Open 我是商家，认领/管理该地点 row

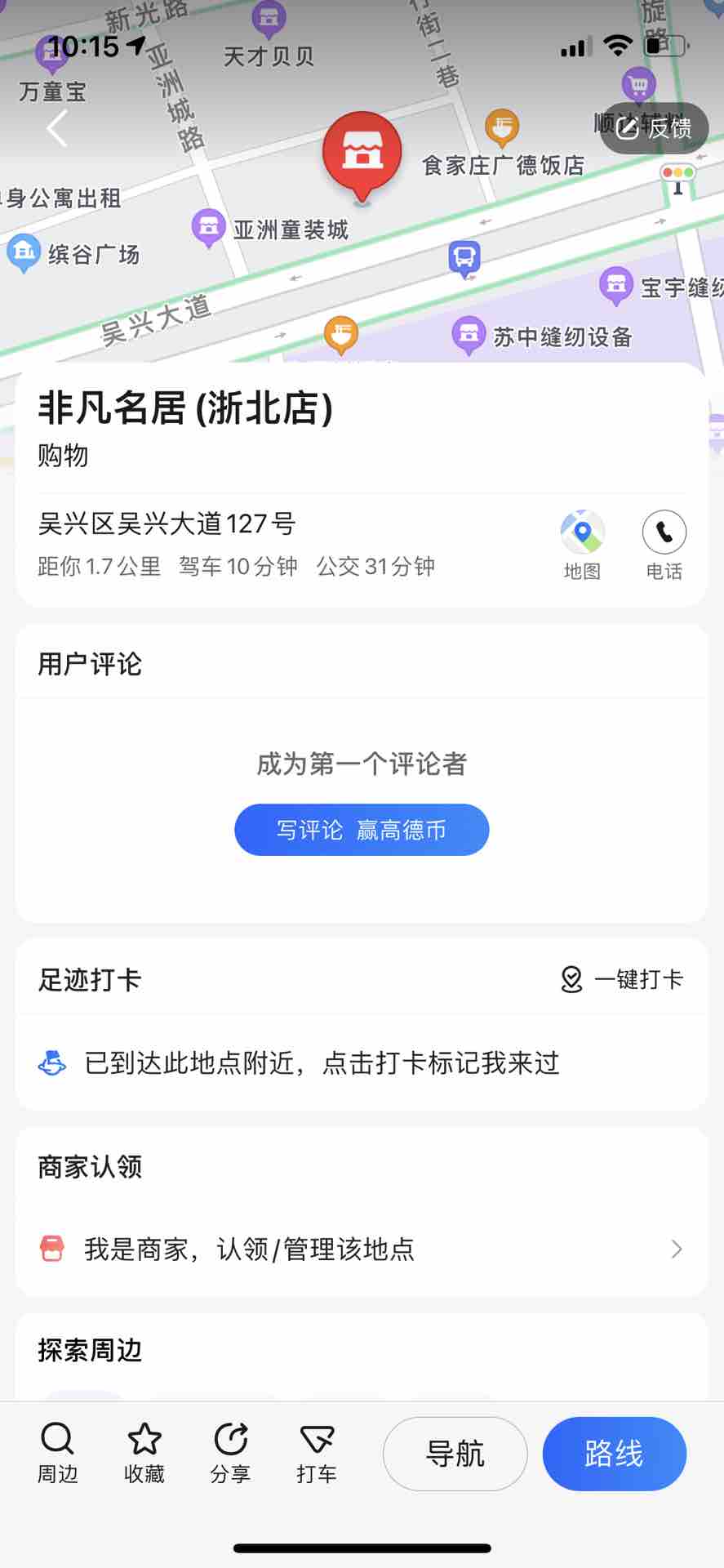(362, 1249)
